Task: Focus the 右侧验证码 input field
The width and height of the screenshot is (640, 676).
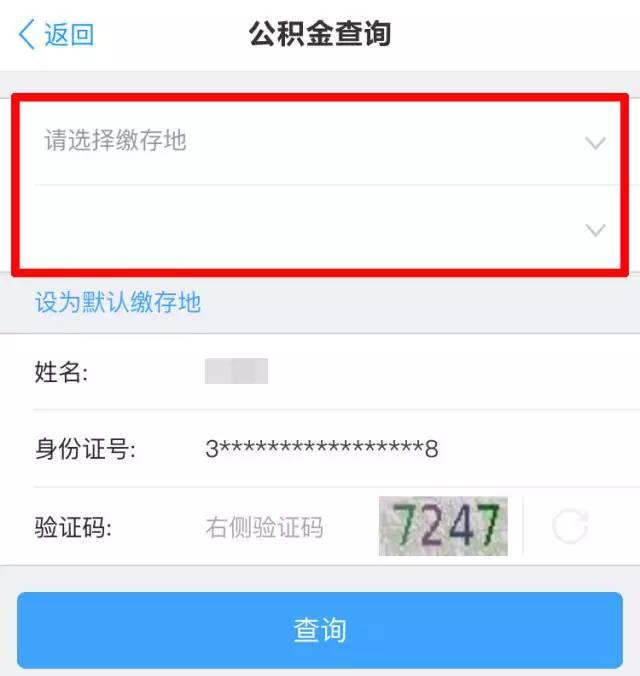Action: [265, 527]
